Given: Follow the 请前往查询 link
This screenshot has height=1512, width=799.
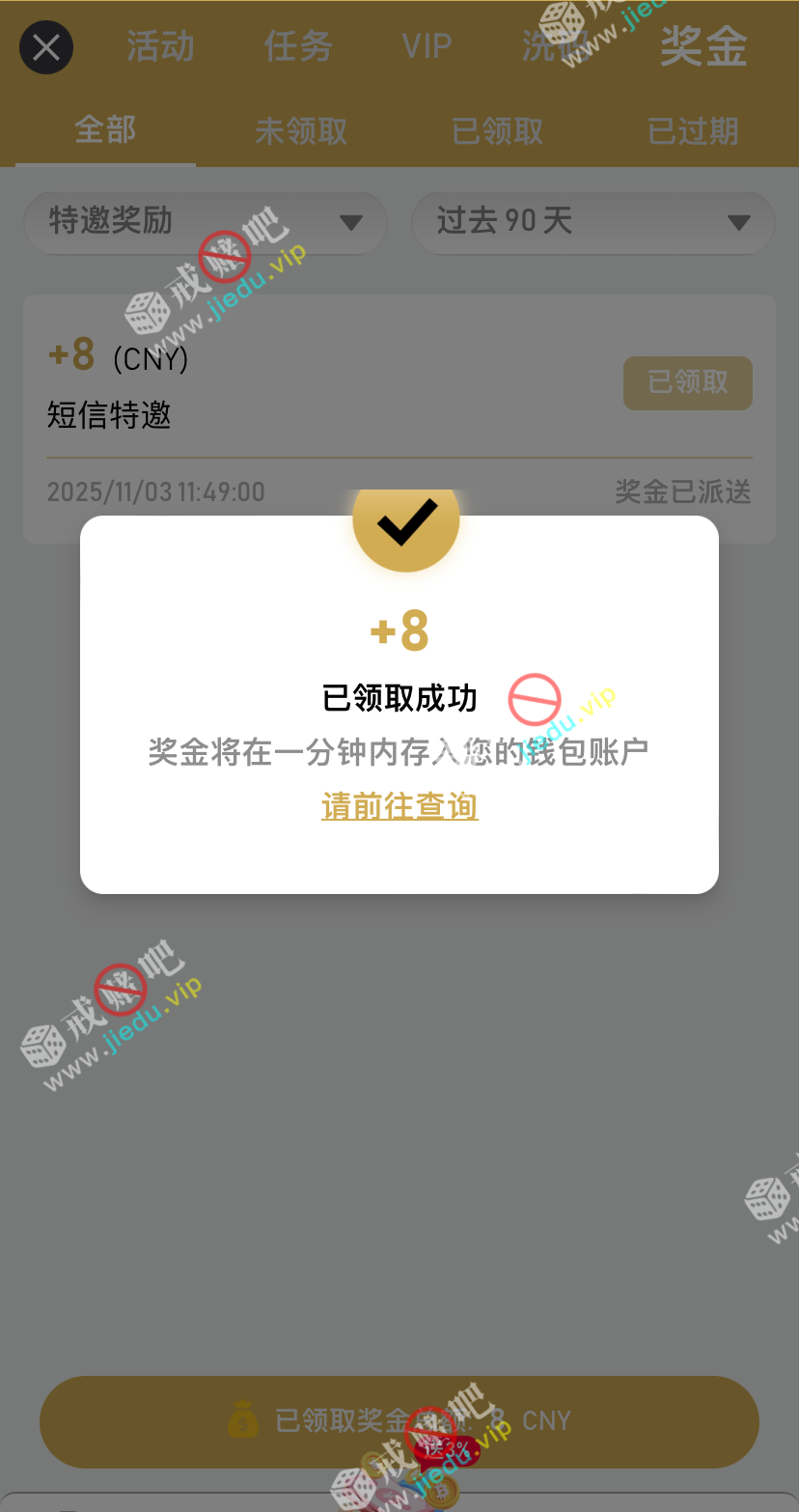Looking at the screenshot, I should click(x=399, y=806).
